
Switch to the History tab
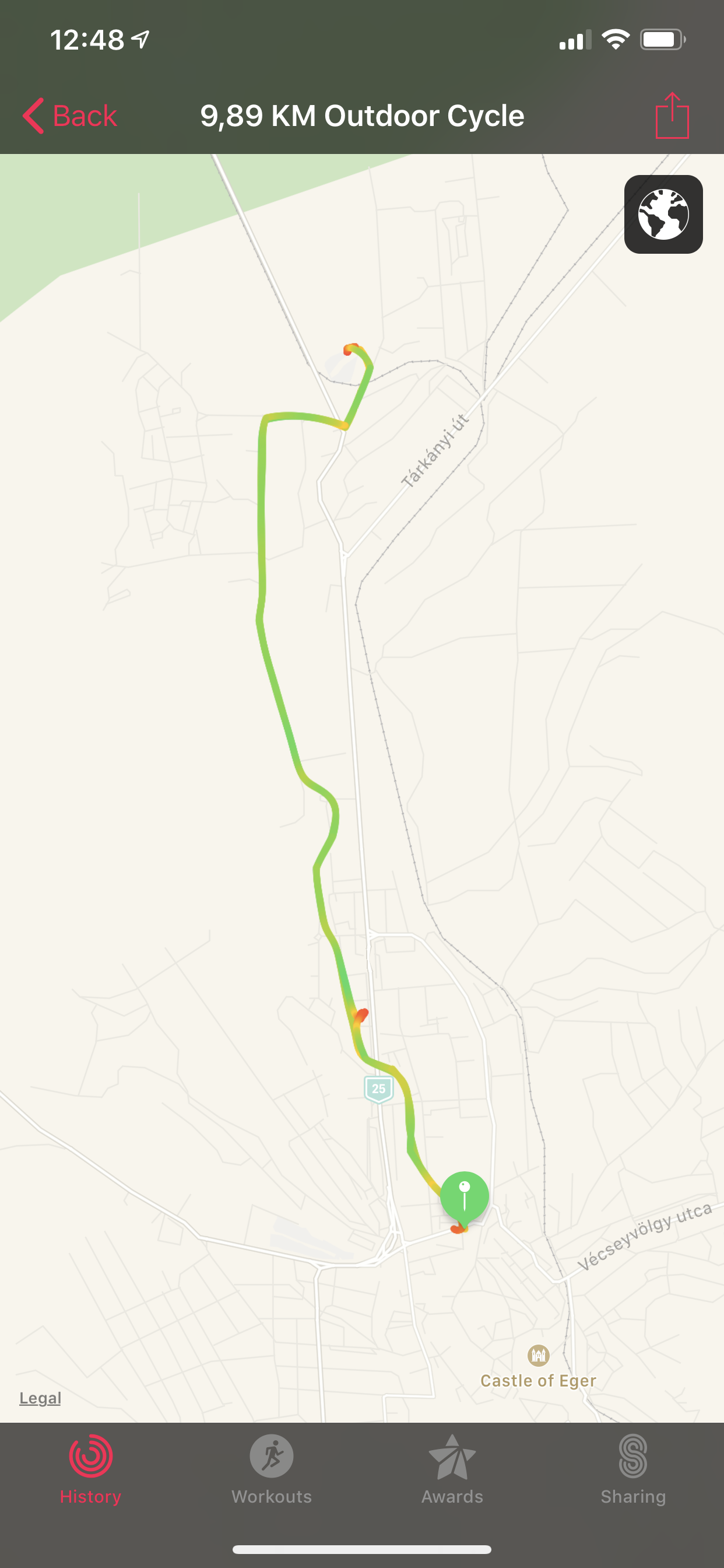[91, 1469]
